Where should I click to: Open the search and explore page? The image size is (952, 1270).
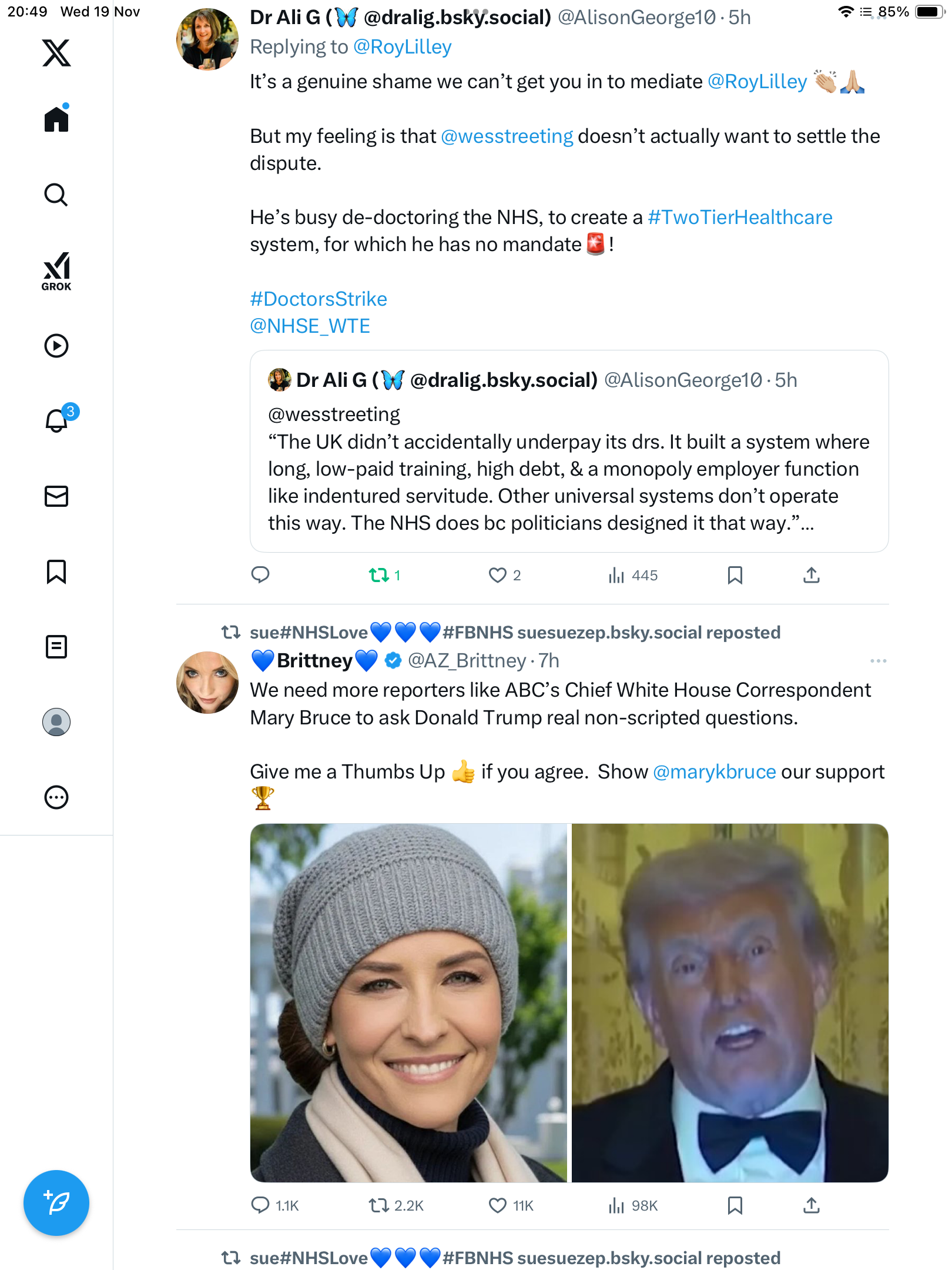tap(56, 195)
